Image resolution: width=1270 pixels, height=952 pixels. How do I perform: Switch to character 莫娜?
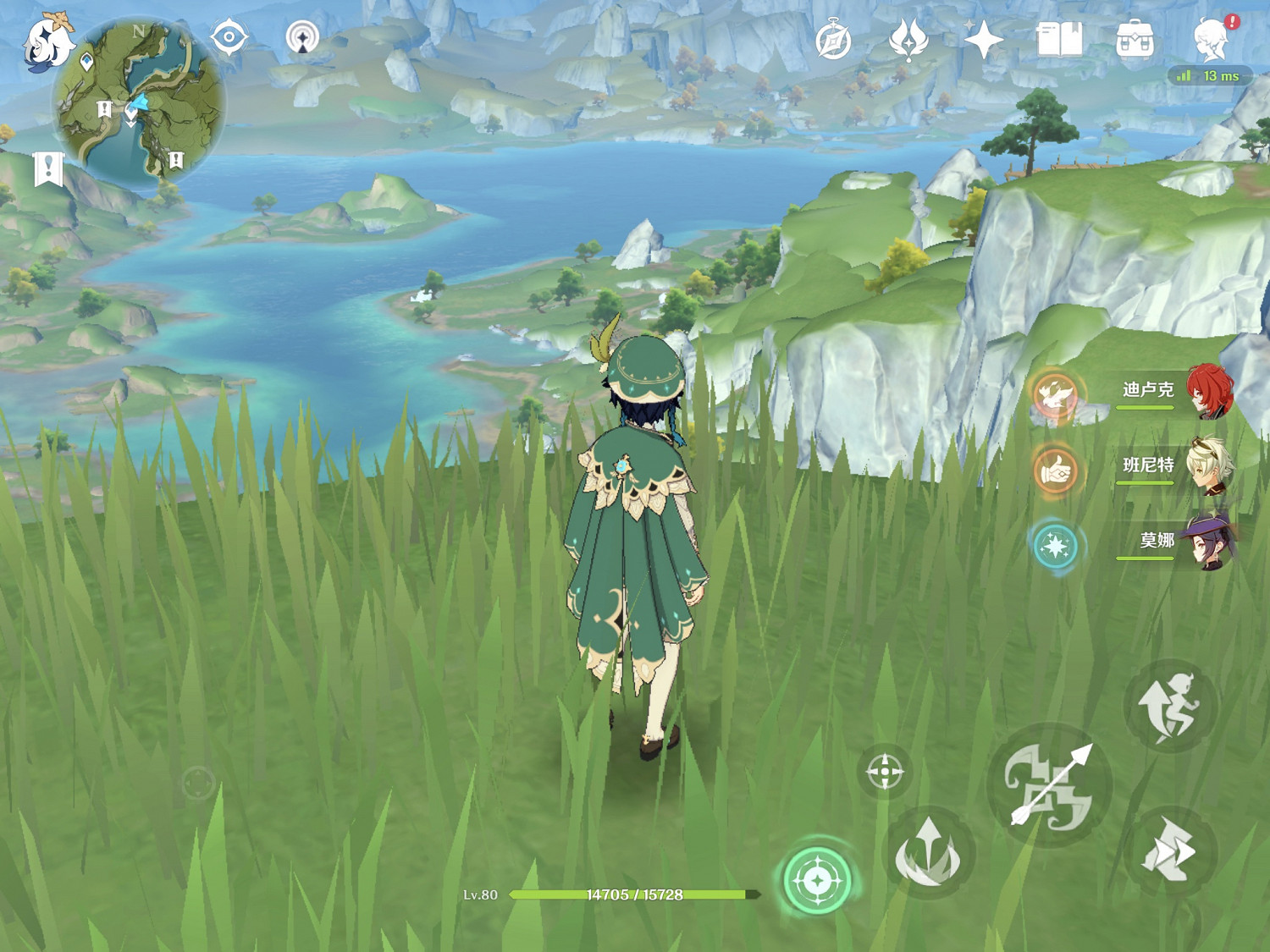point(1177,542)
